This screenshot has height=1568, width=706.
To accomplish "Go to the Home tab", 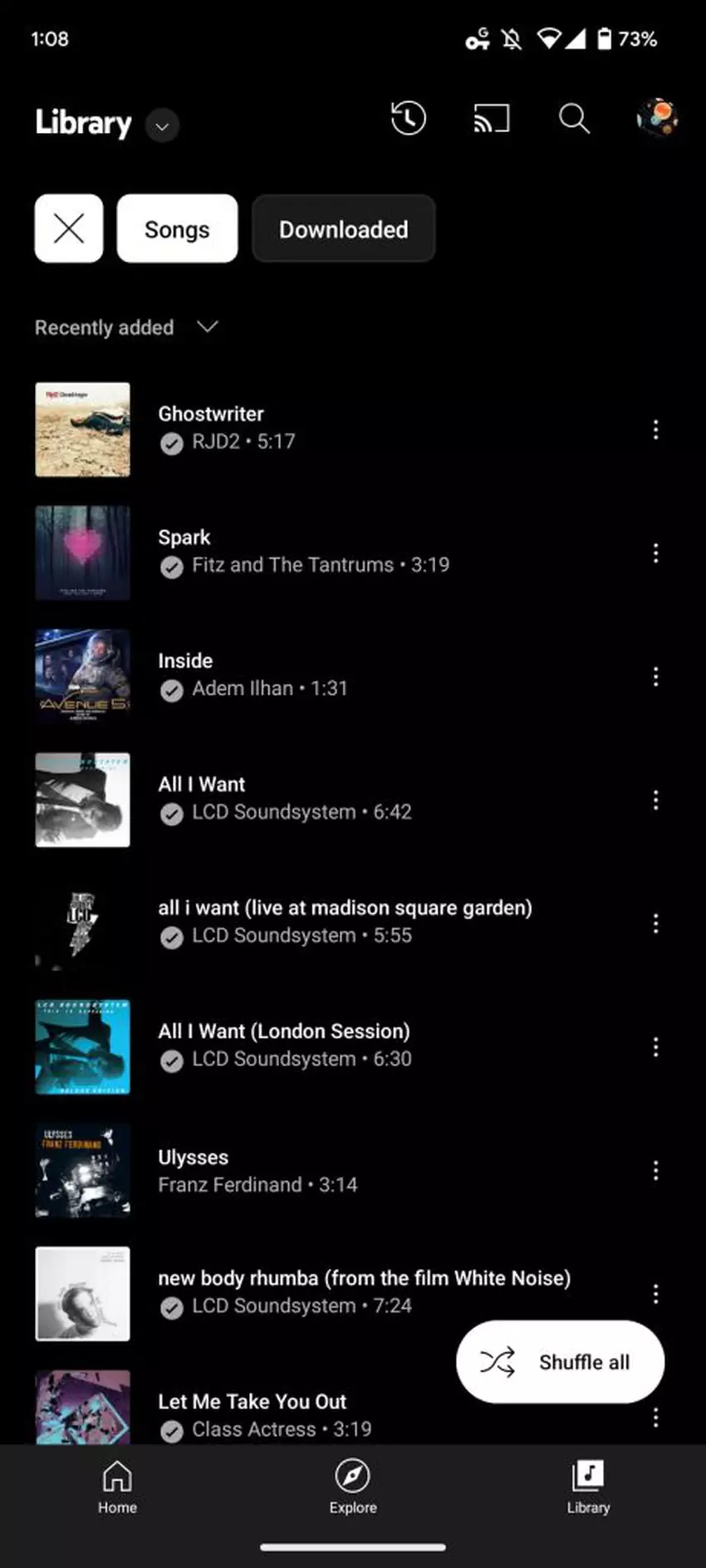I will tap(117, 1487).
